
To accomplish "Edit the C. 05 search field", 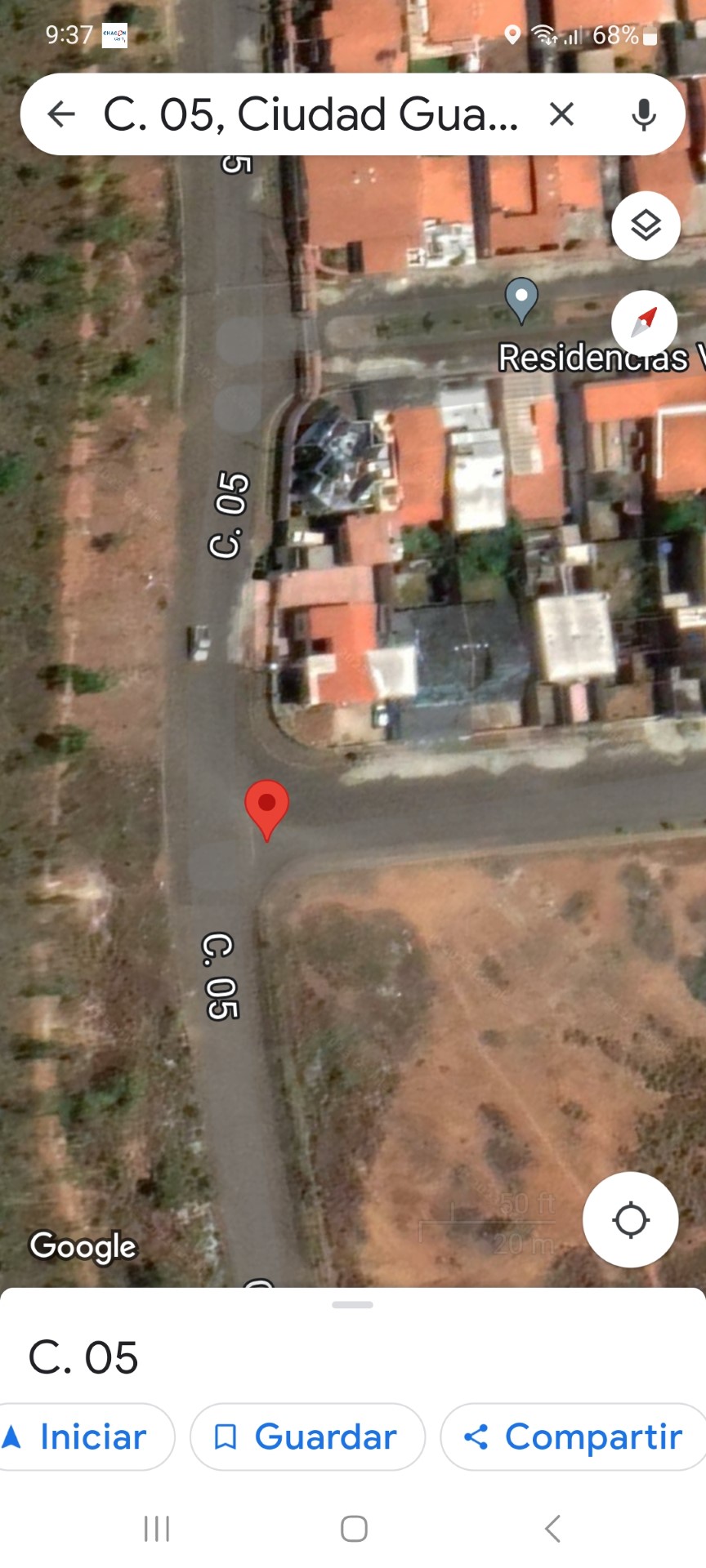I will coord(311,114).
